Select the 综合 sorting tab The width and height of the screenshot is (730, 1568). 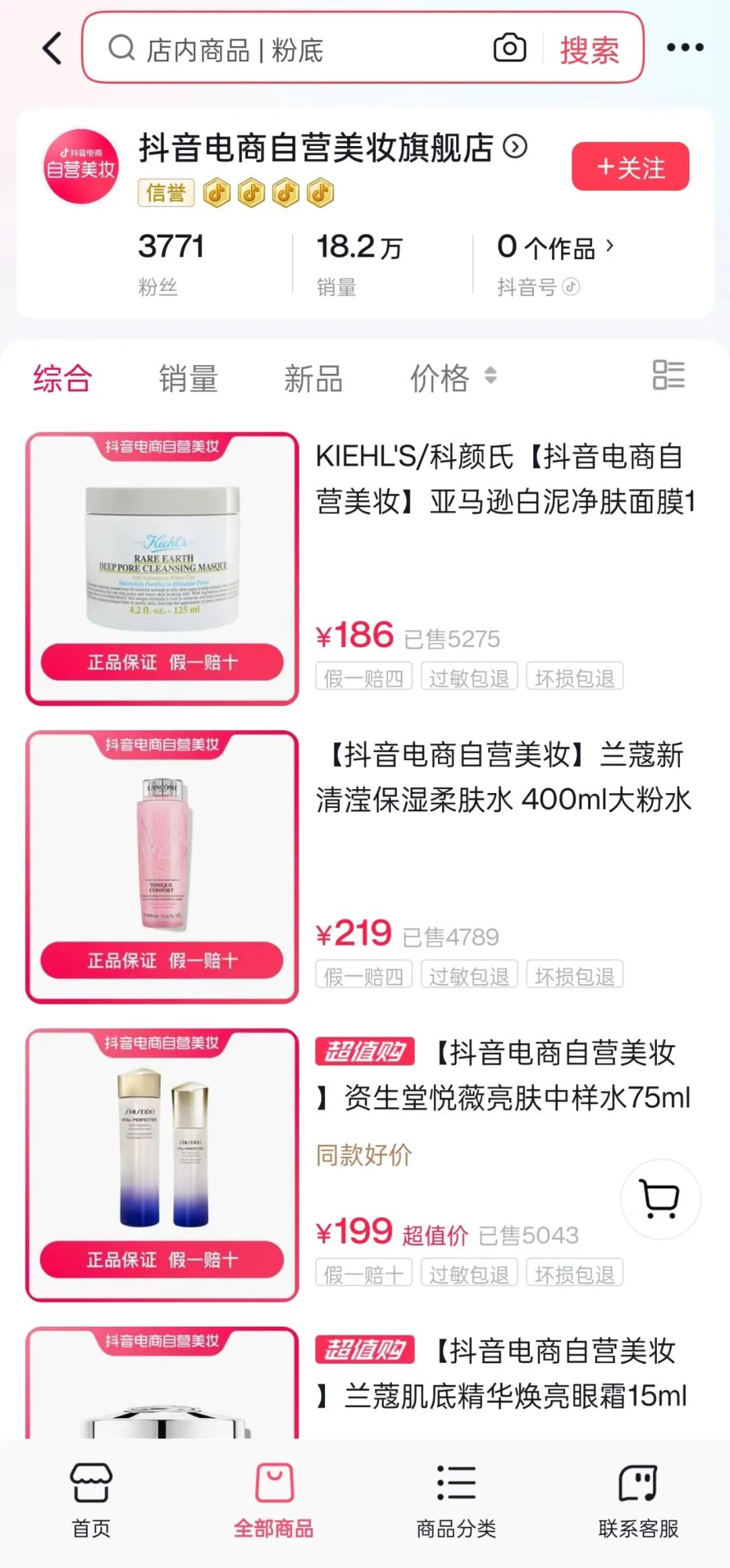(62, 378)
